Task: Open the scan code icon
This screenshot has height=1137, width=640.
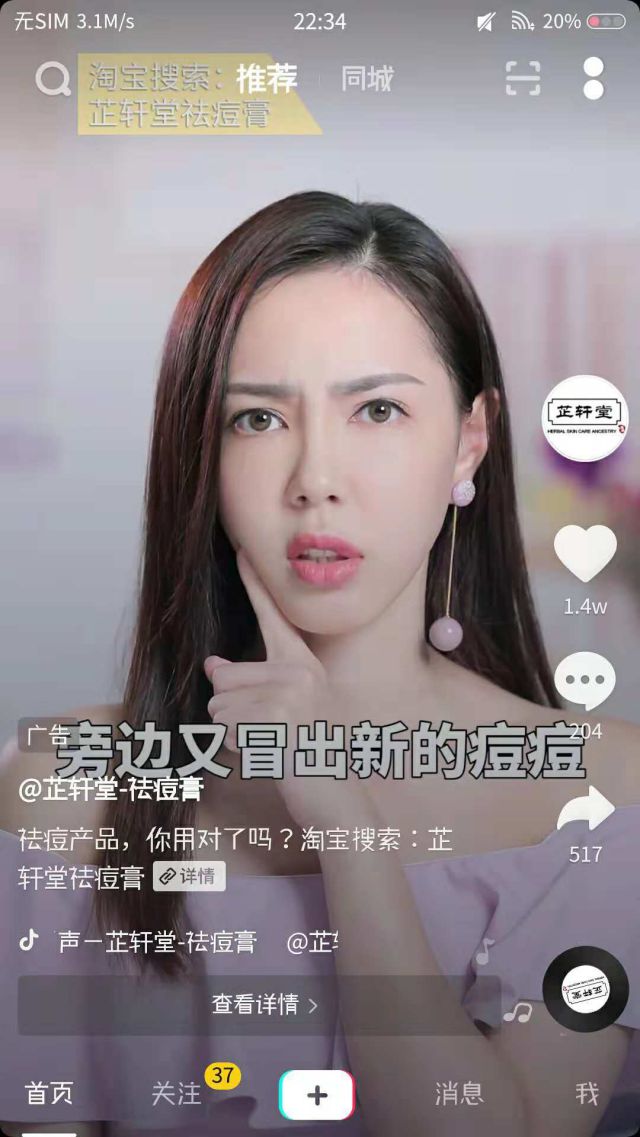Action: [x=522, y=78]
